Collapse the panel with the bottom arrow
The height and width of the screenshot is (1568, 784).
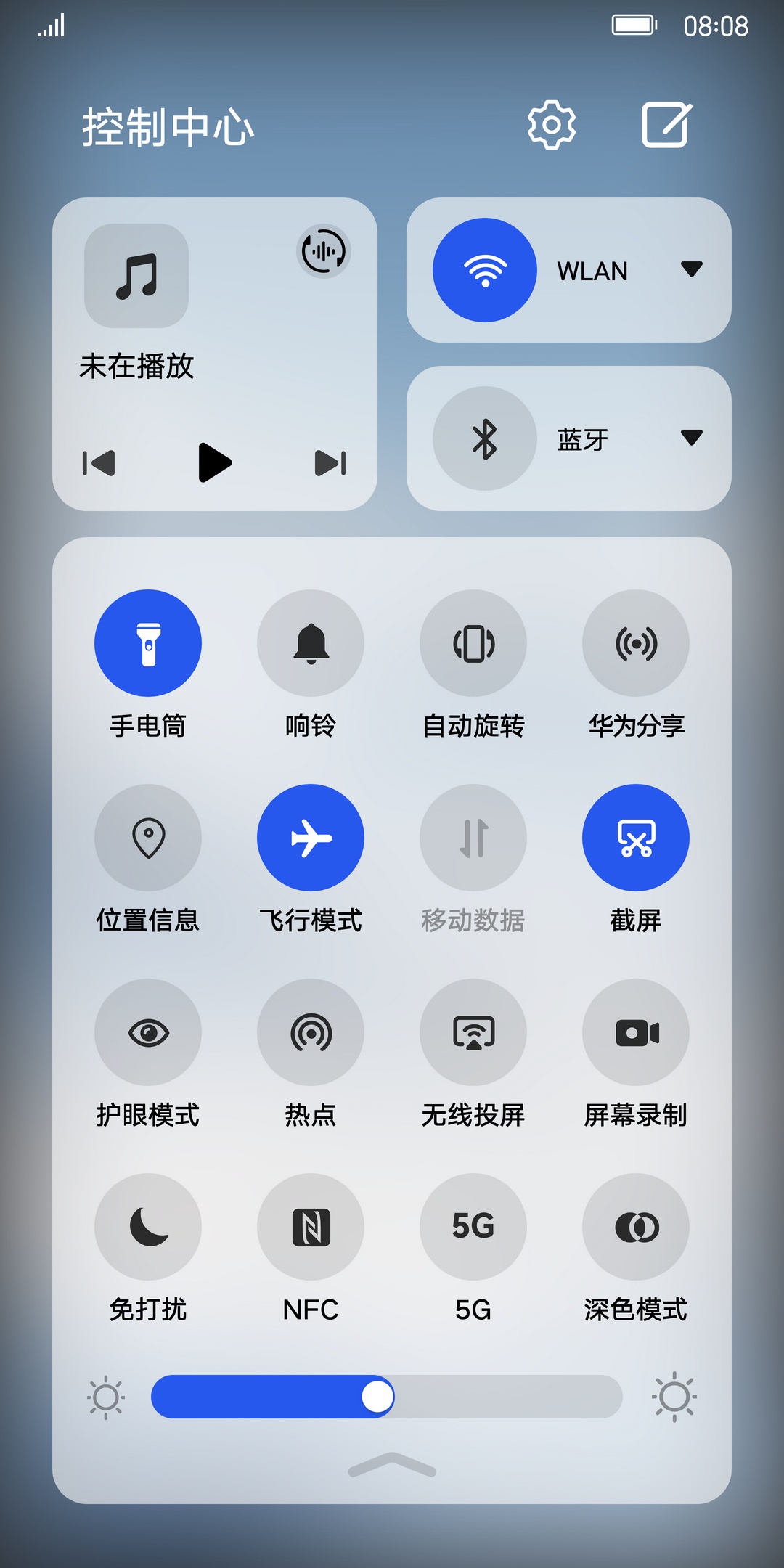(x=392, y=1465)
